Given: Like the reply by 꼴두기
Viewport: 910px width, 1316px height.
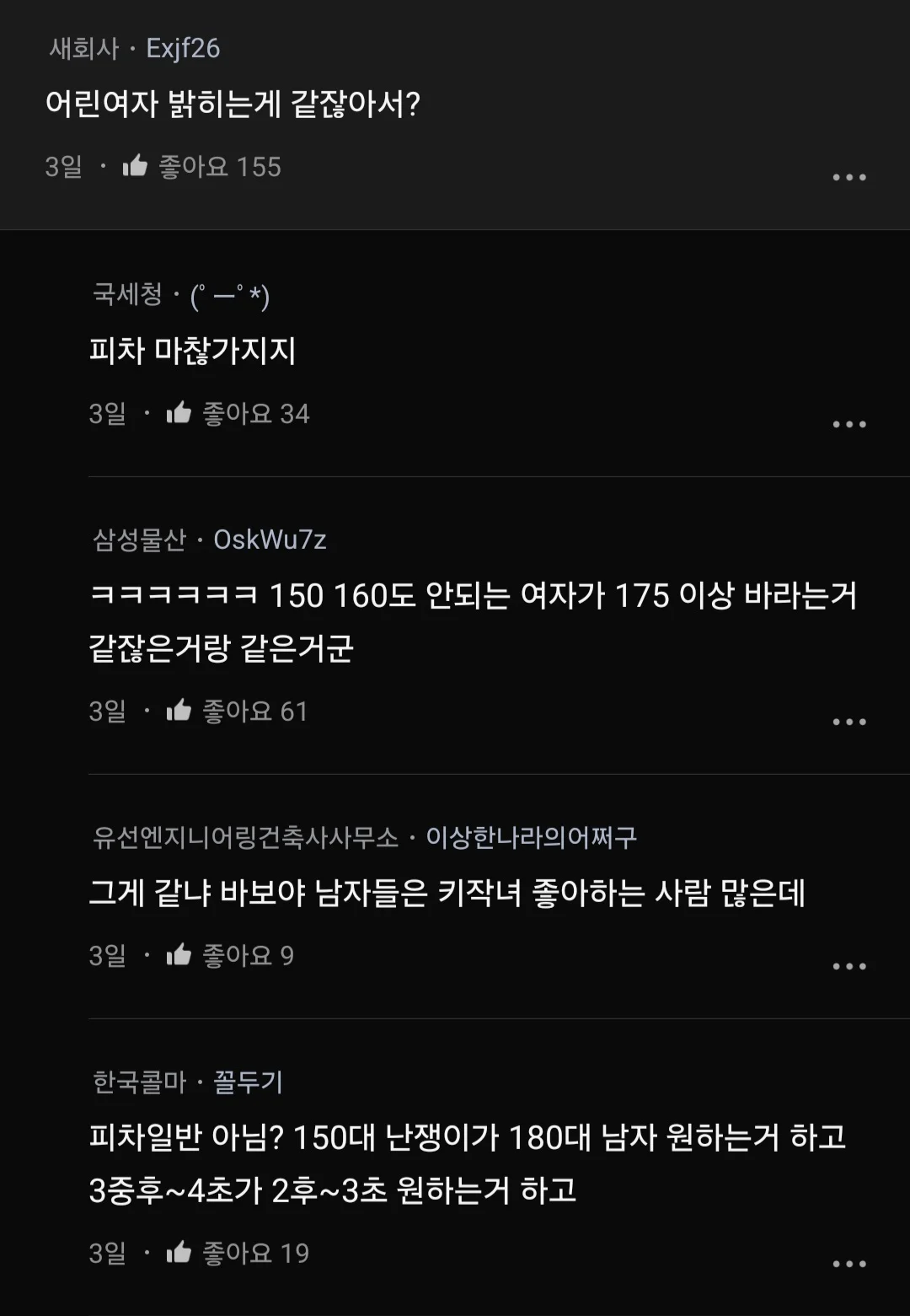Looking at the screenshot, I should pyautogui.click(x=179, y=1253).
